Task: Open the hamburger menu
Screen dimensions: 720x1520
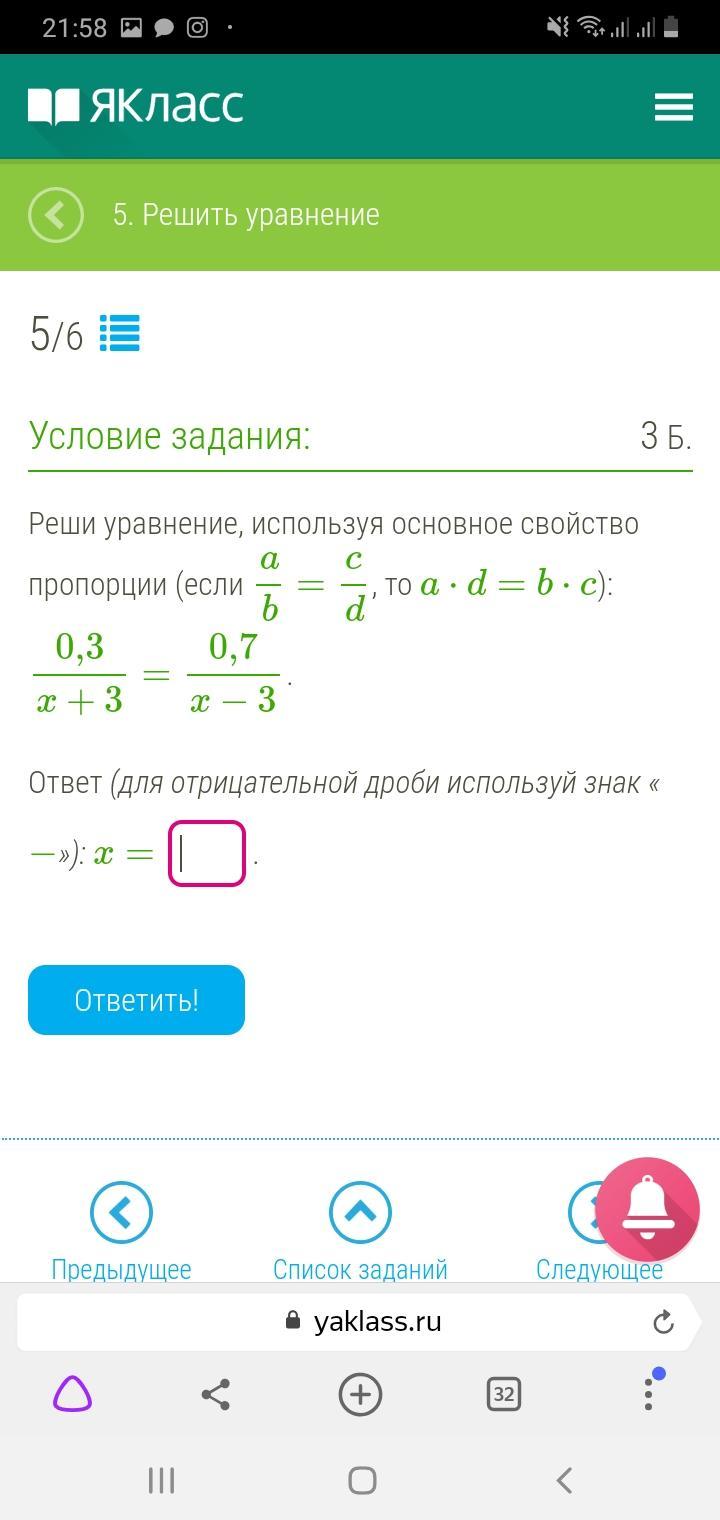Action: click(673, 107)
